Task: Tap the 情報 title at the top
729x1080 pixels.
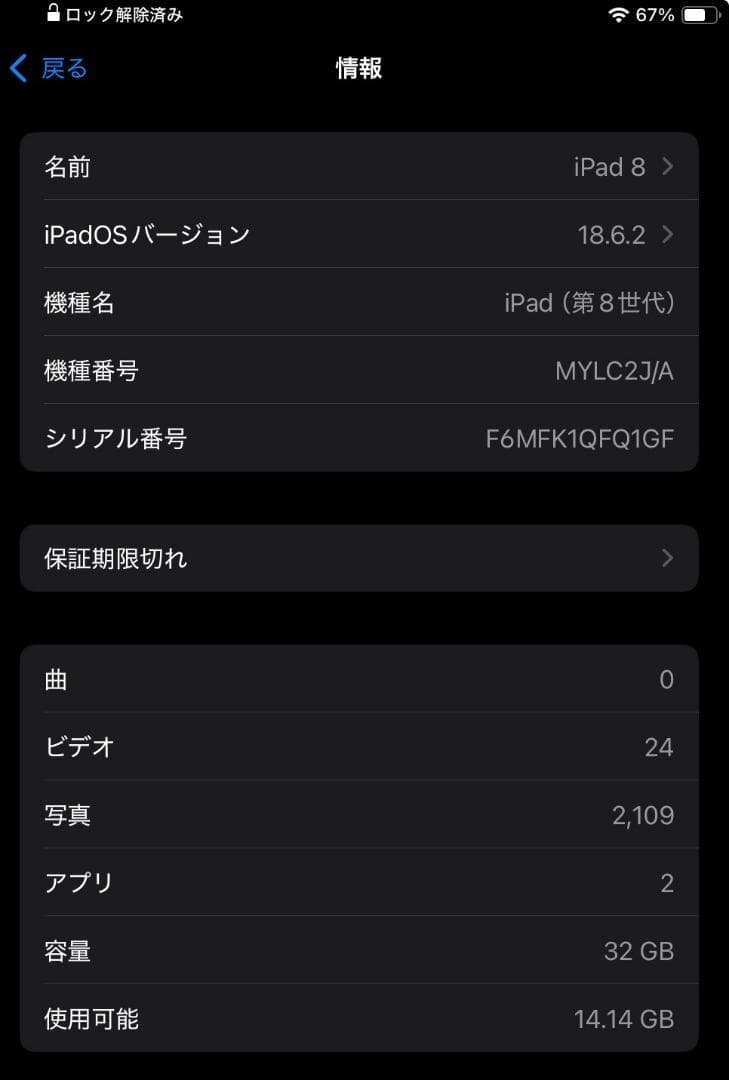Action: tap(360, 68)
